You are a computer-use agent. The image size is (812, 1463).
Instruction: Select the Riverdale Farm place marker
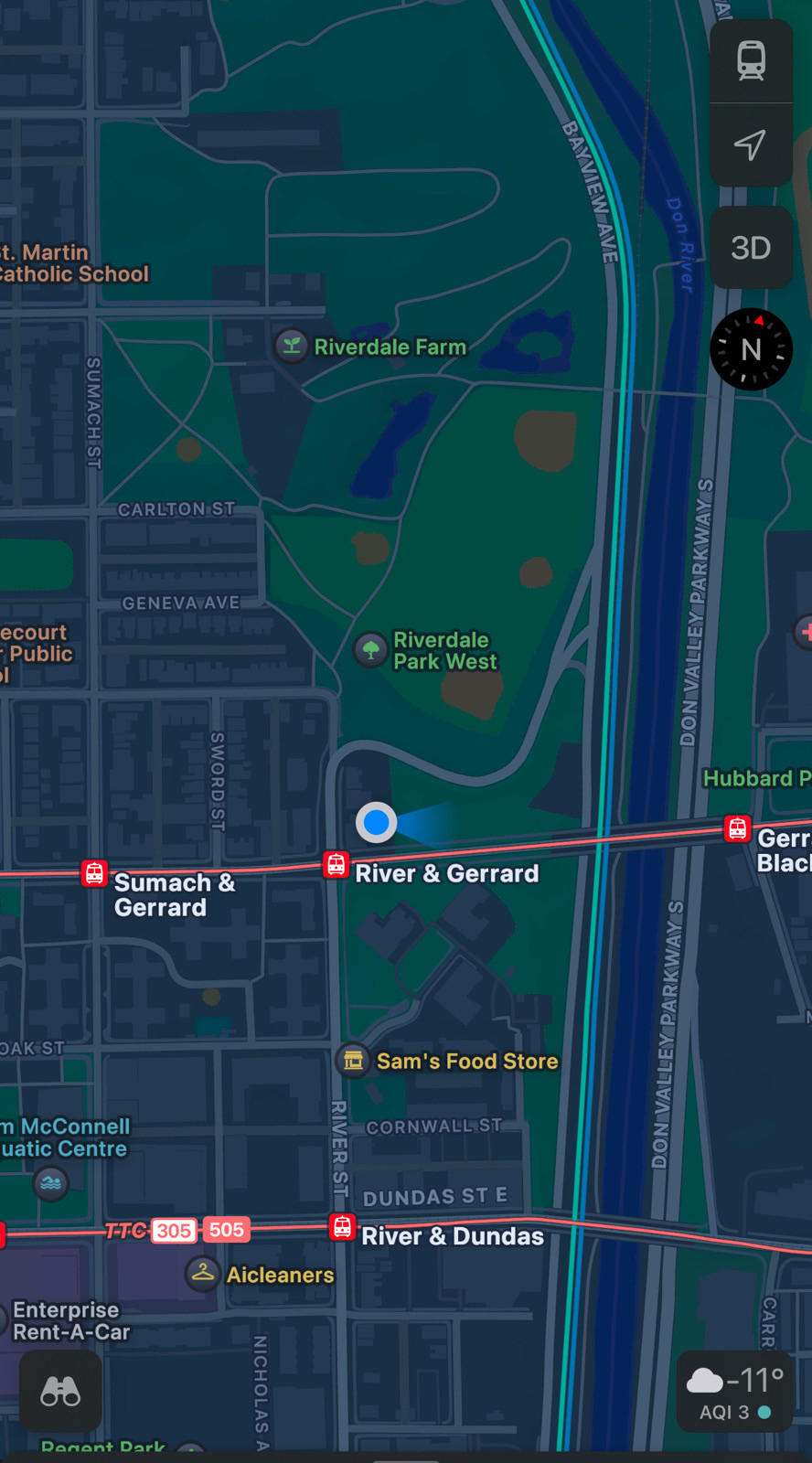[292, 347]
